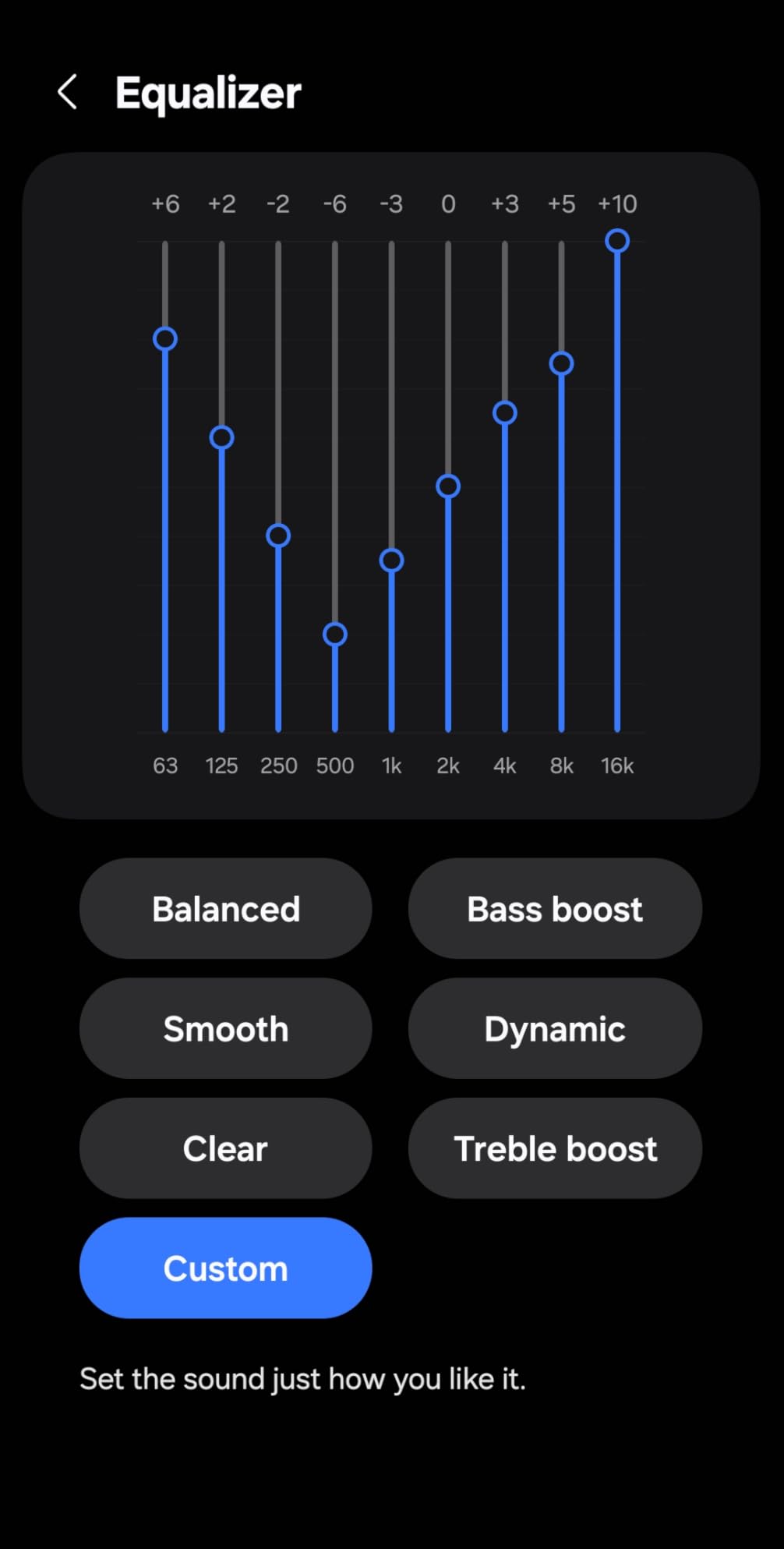Tap the 250 Hz slider handle
Image resolution: width=784 pixels, height=1549 pixels.
tap(278, 536)
